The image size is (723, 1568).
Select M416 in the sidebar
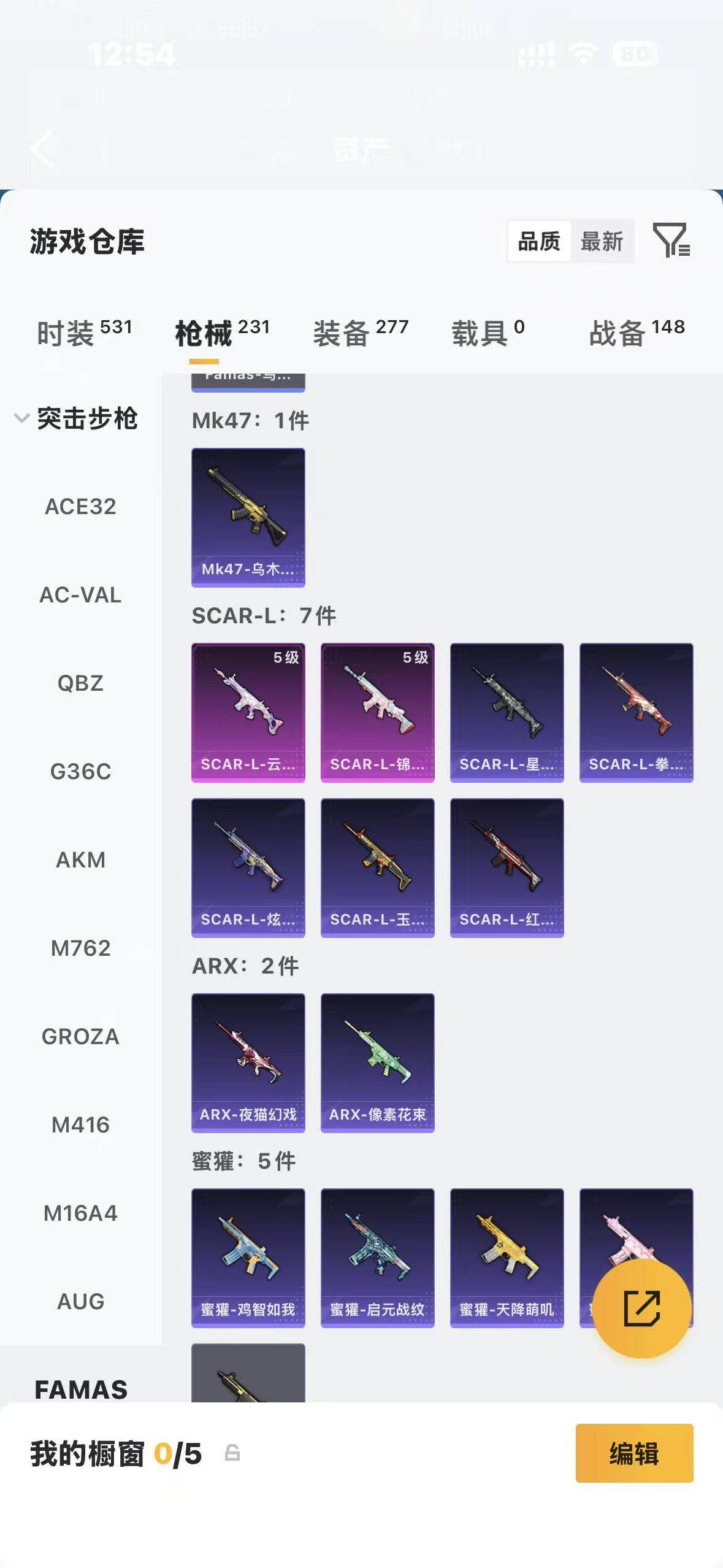coord(80,1125)
